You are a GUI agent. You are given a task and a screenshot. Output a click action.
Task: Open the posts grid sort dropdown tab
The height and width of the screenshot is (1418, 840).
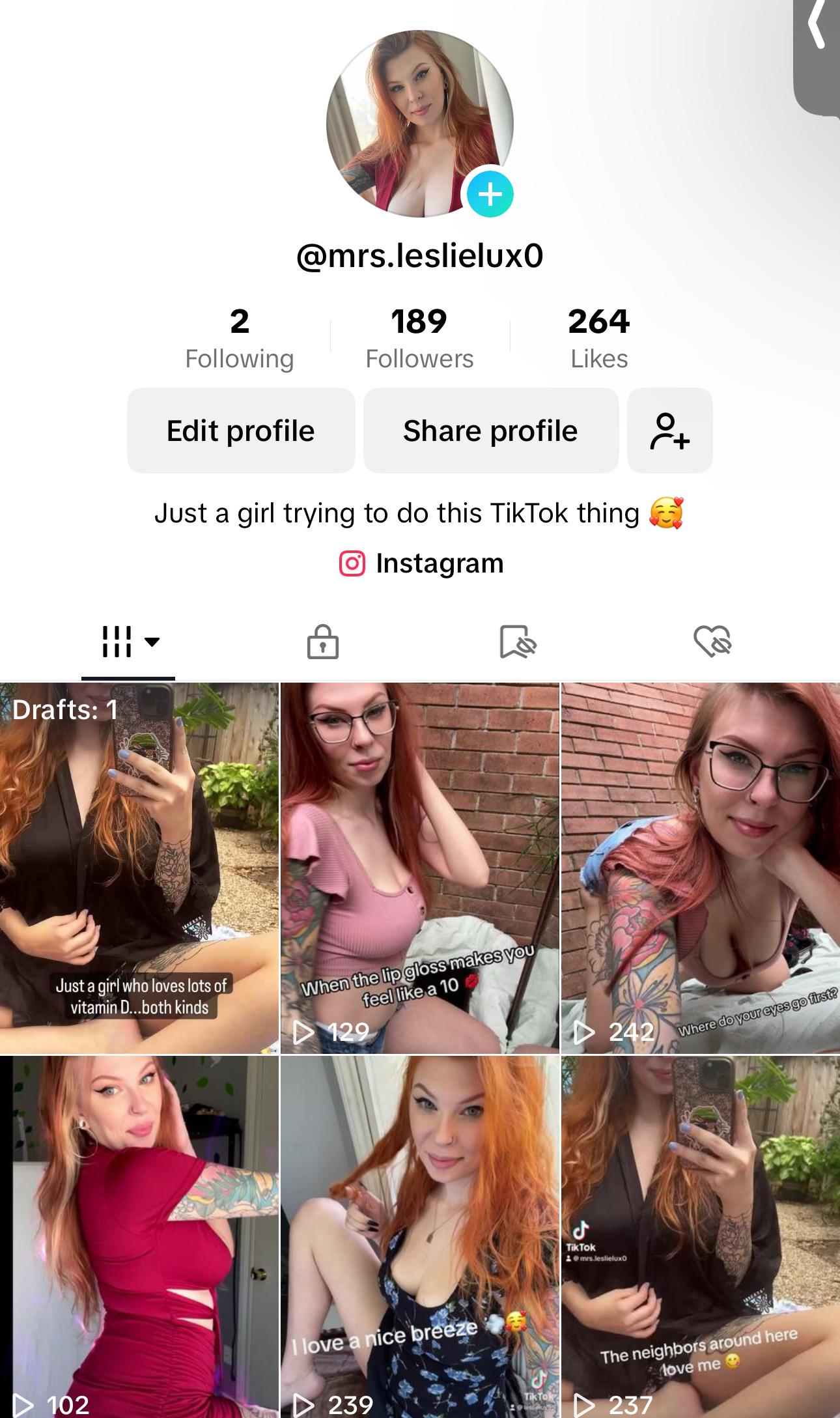(129, 642)
